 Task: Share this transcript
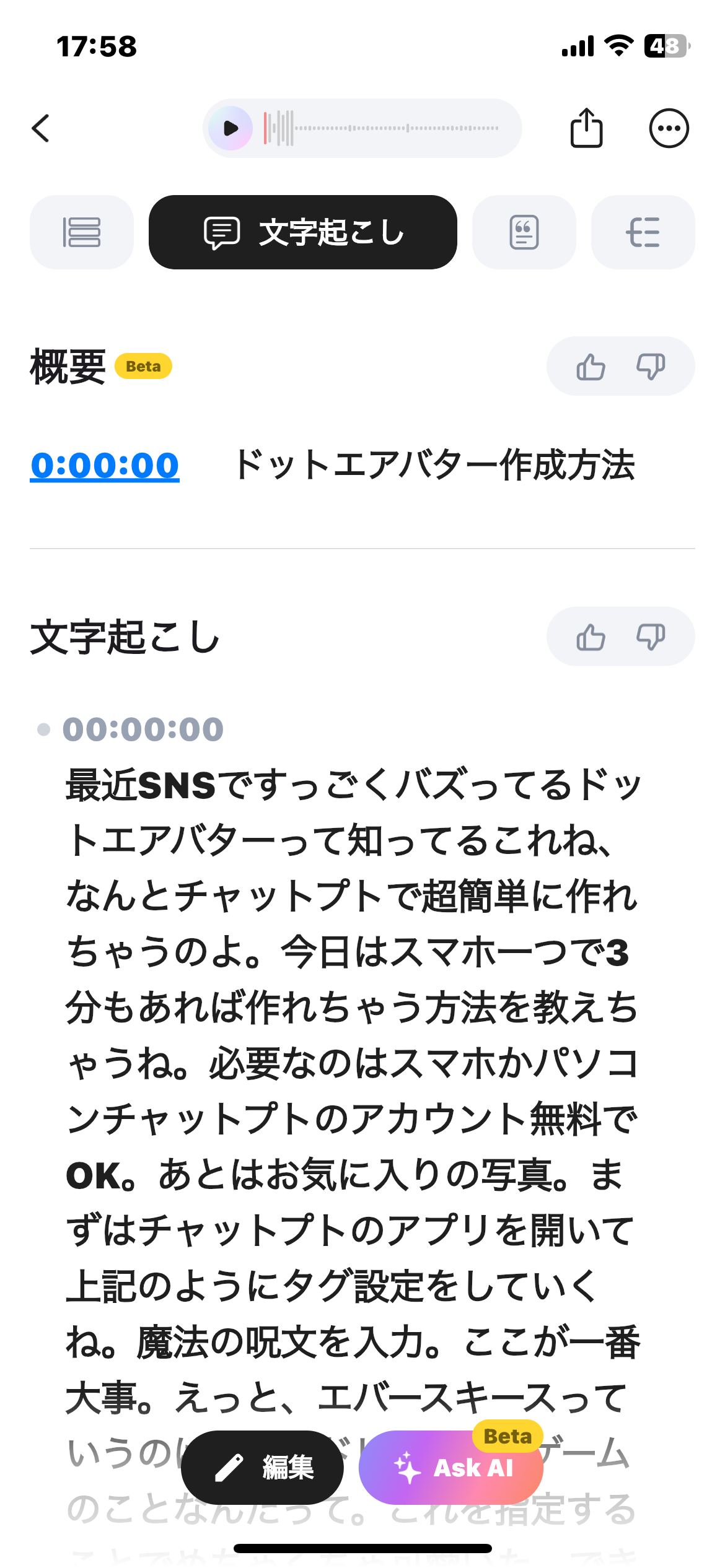586,128
